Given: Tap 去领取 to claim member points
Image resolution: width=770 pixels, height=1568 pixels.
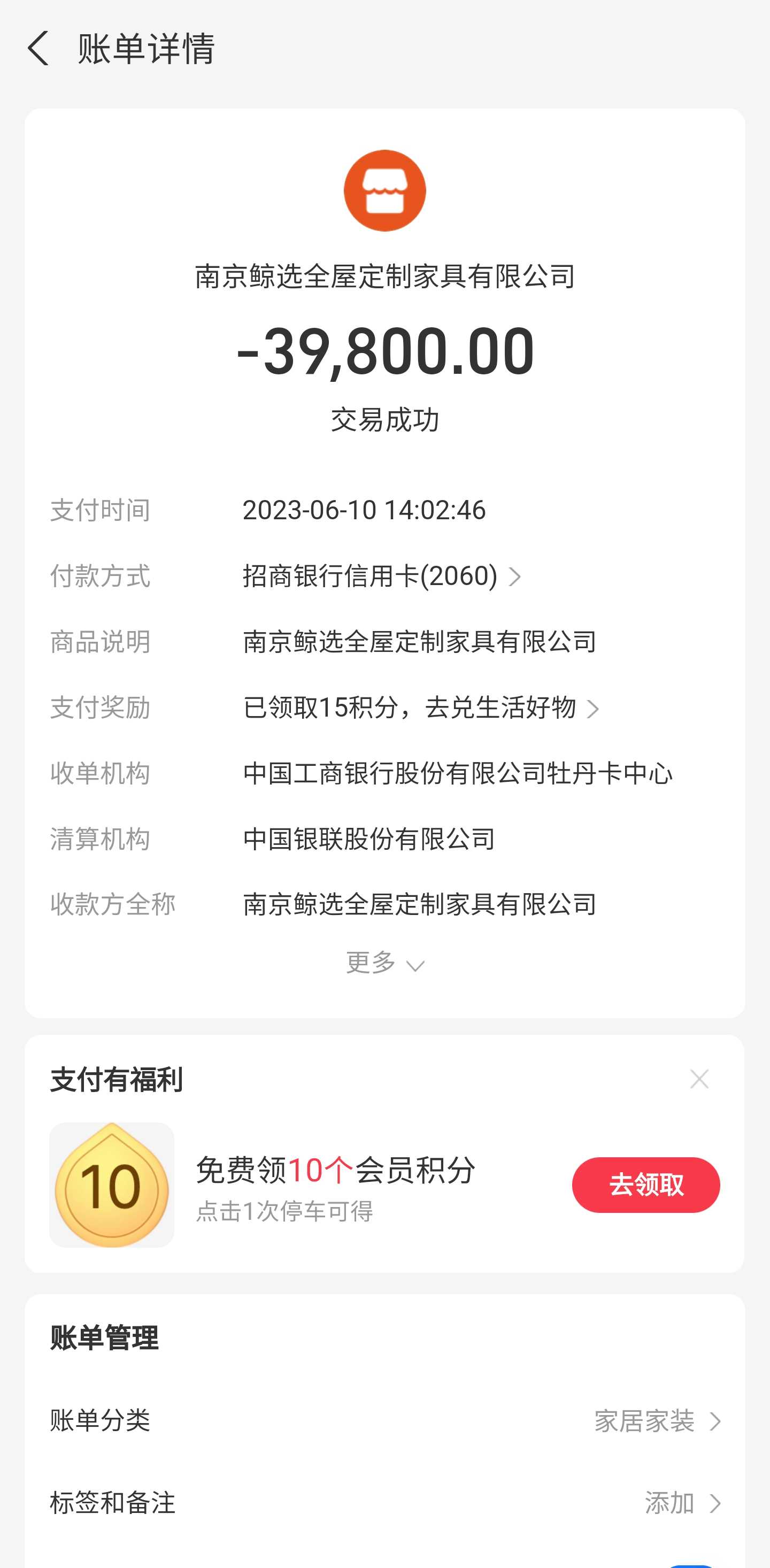Looking at the screenshot, I should point(645,1185).
